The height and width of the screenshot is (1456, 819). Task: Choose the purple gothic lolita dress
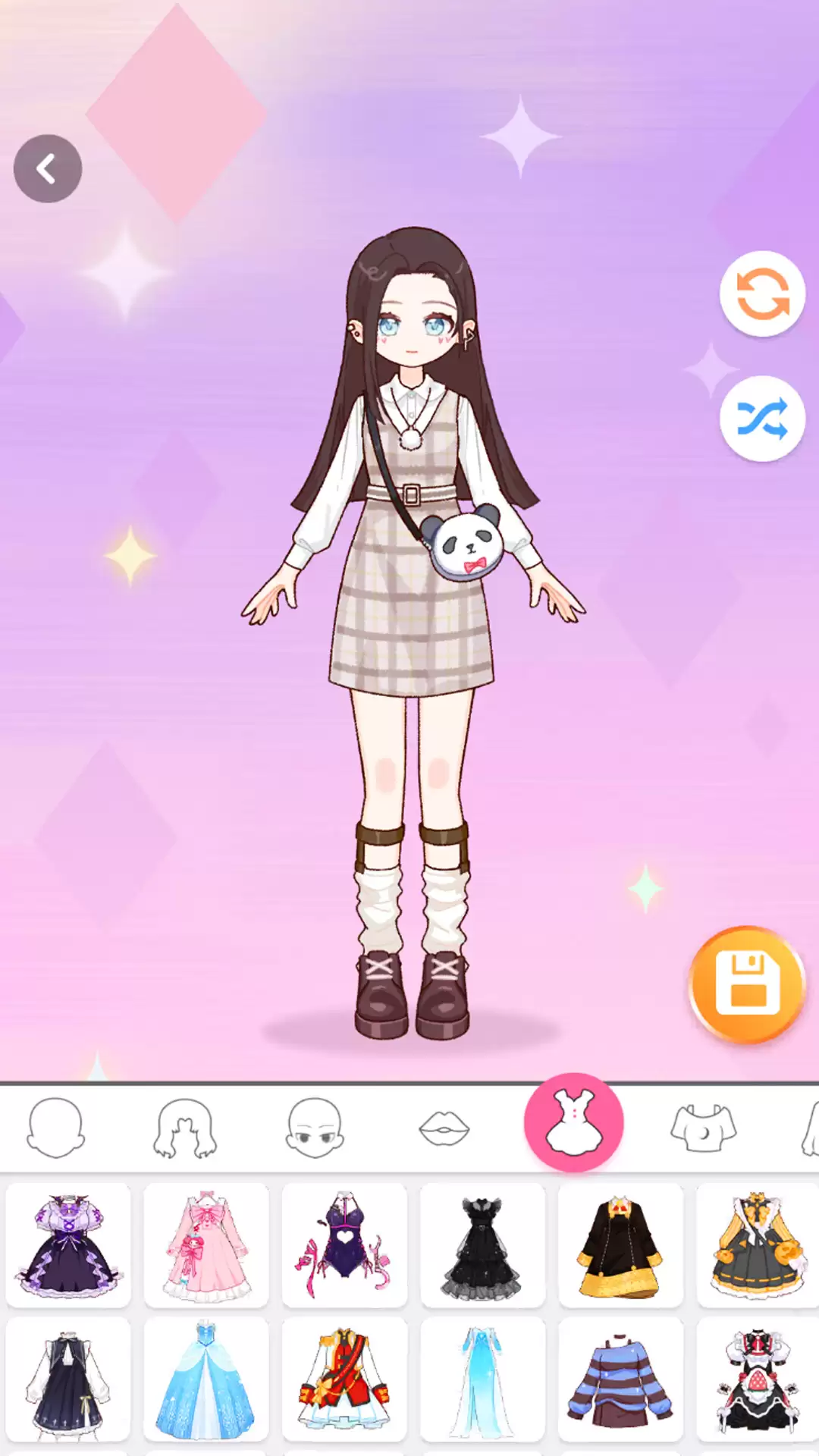(68, 1245)
